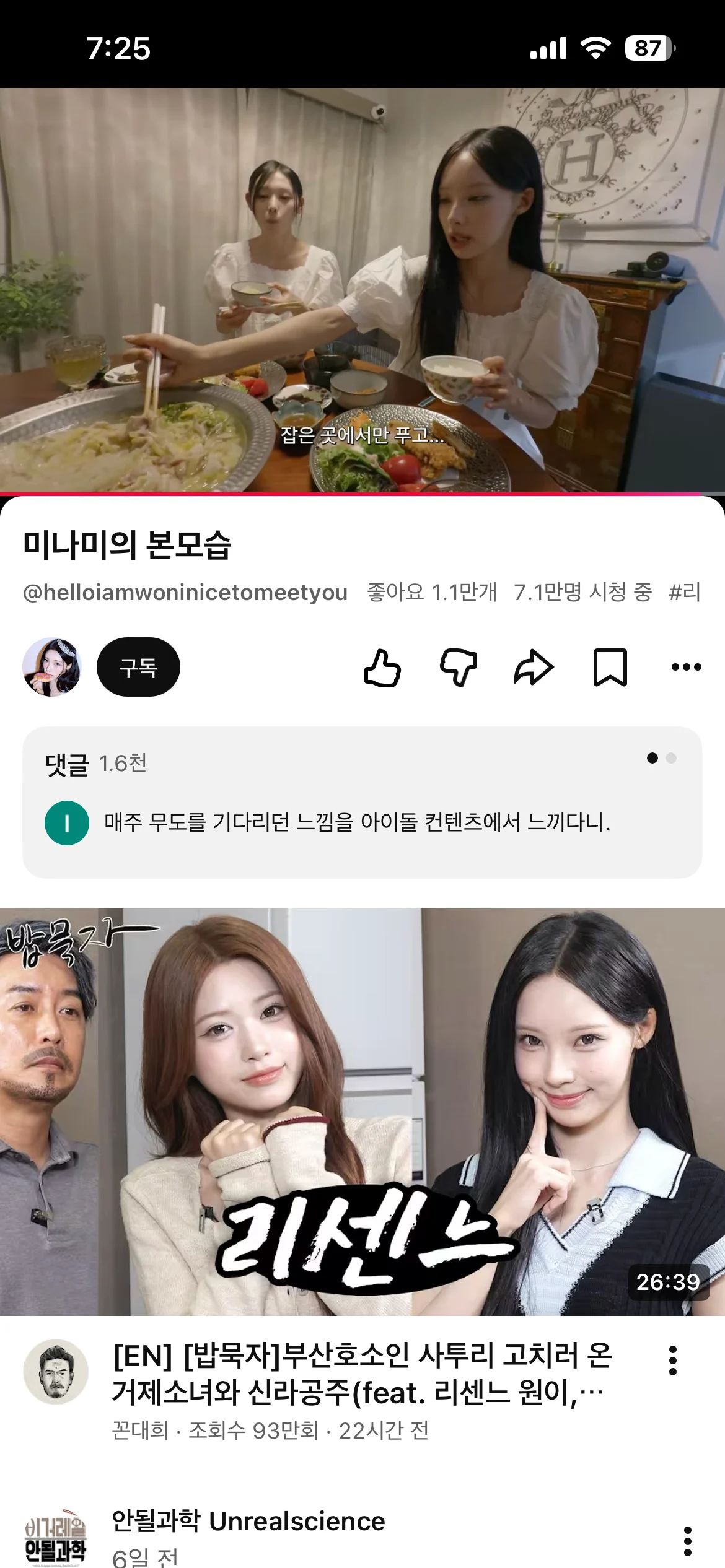Dislike the video with thumbs down

click(x=459, y=668)
